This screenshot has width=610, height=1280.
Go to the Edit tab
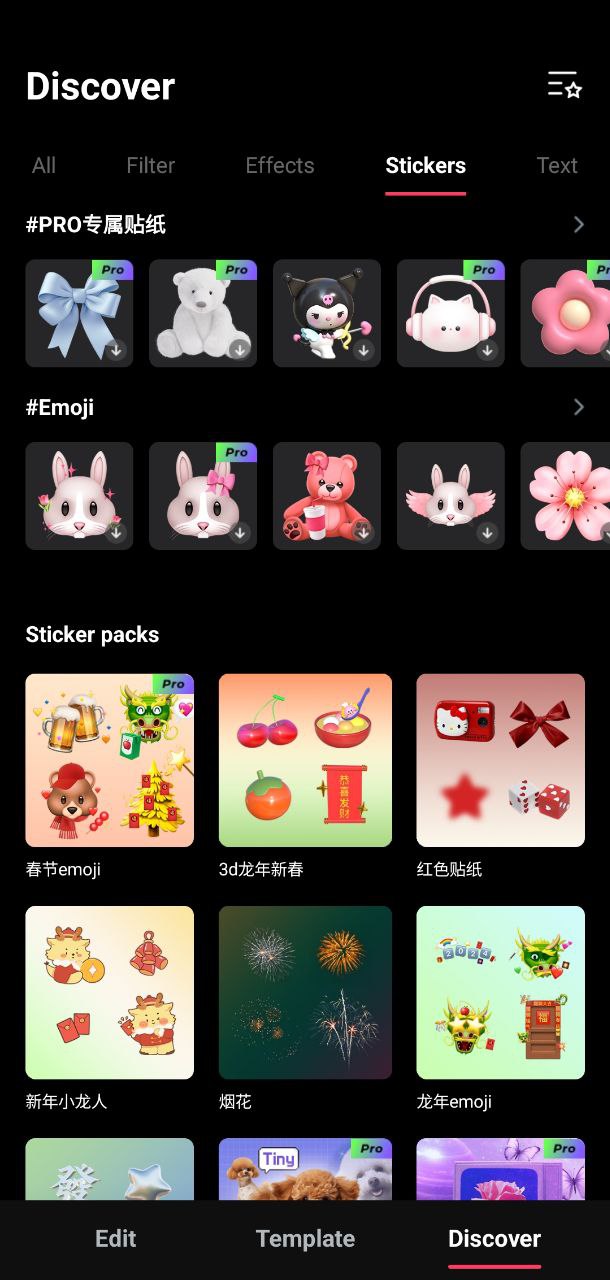pos(115,1238)
